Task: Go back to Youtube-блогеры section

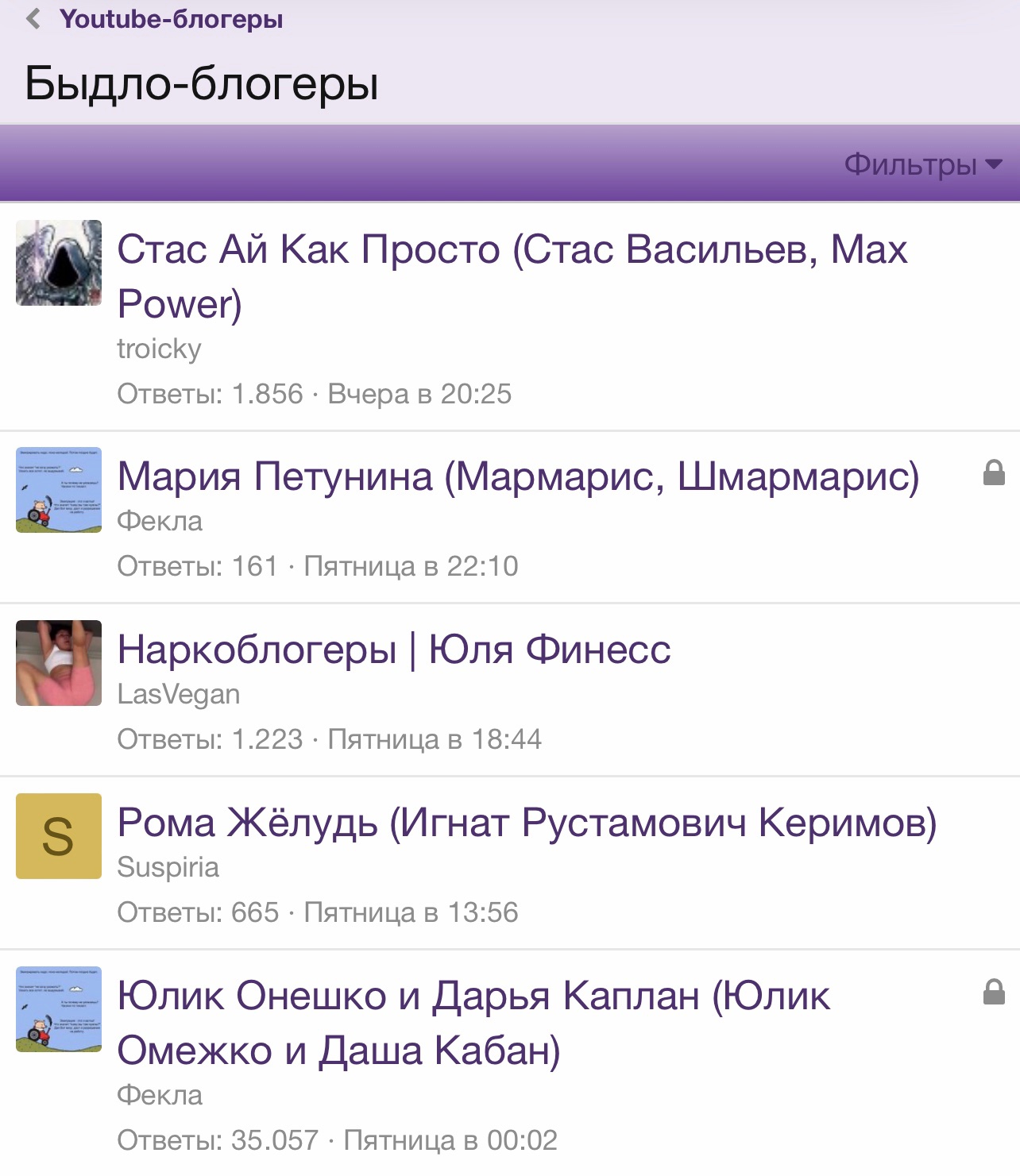Action: tap(170, 19)
